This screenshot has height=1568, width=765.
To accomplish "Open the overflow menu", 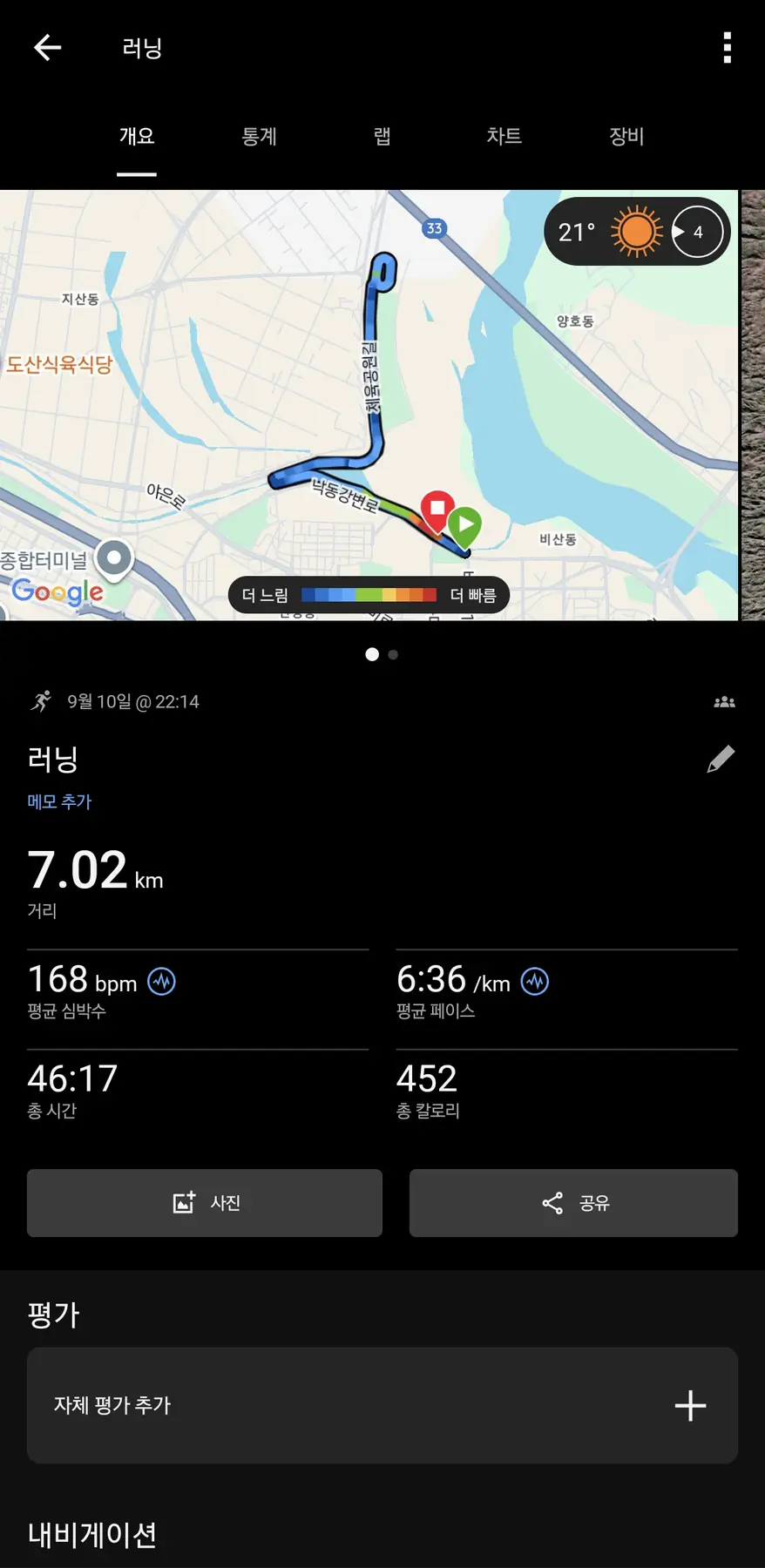I will click(727, 48).
